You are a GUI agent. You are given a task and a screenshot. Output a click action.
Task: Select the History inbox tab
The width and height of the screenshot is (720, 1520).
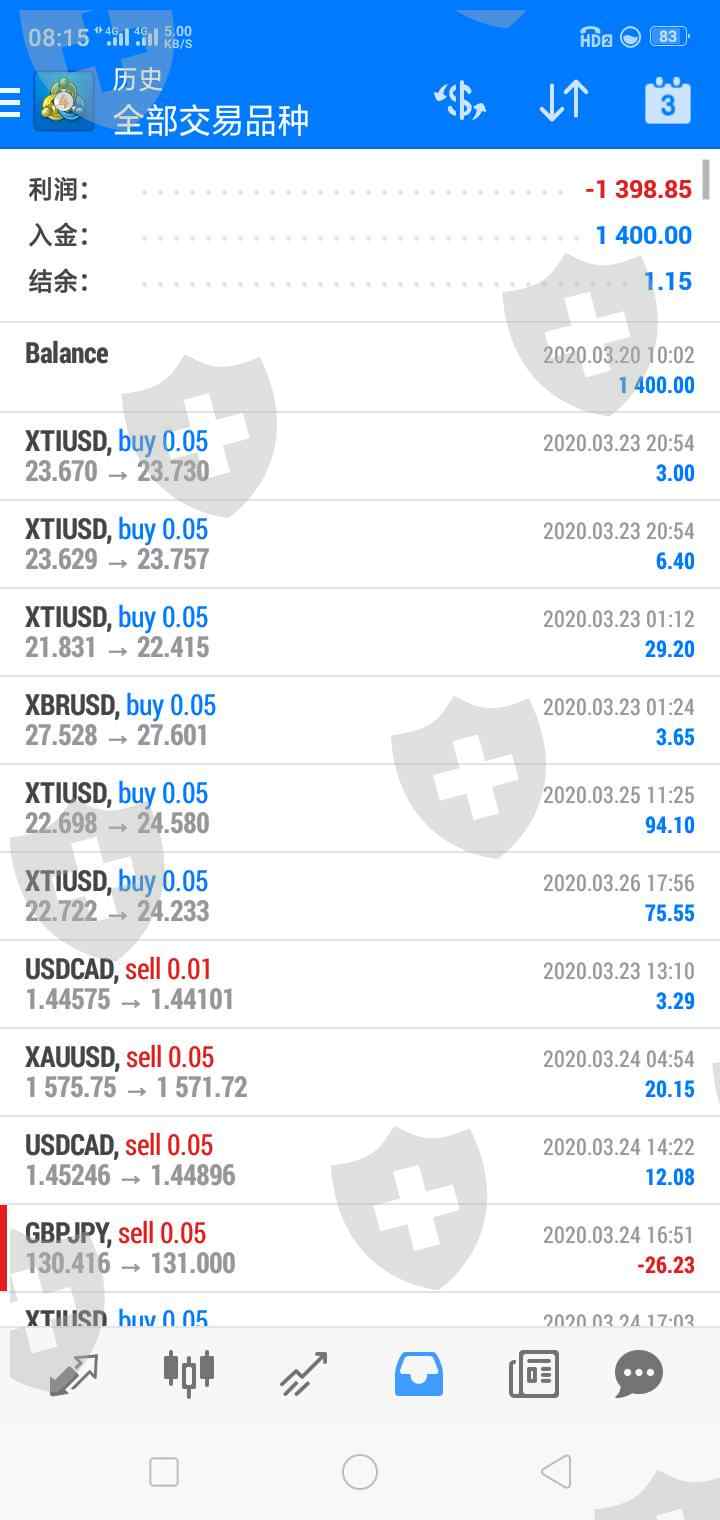(419, 1372)
